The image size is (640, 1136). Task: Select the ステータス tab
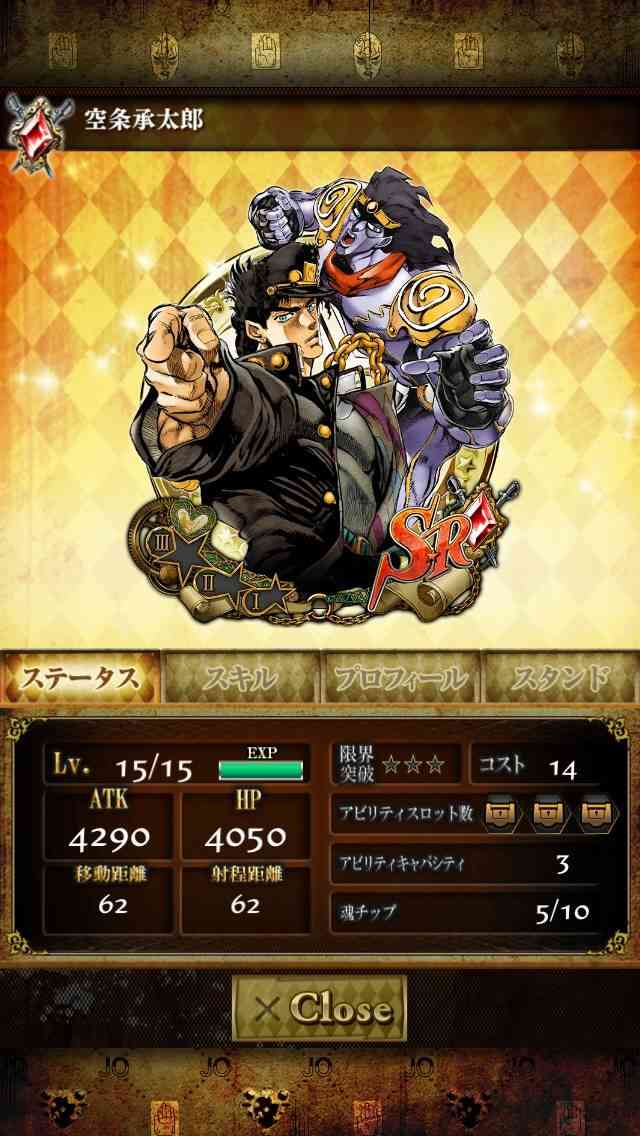pos(80,677)
